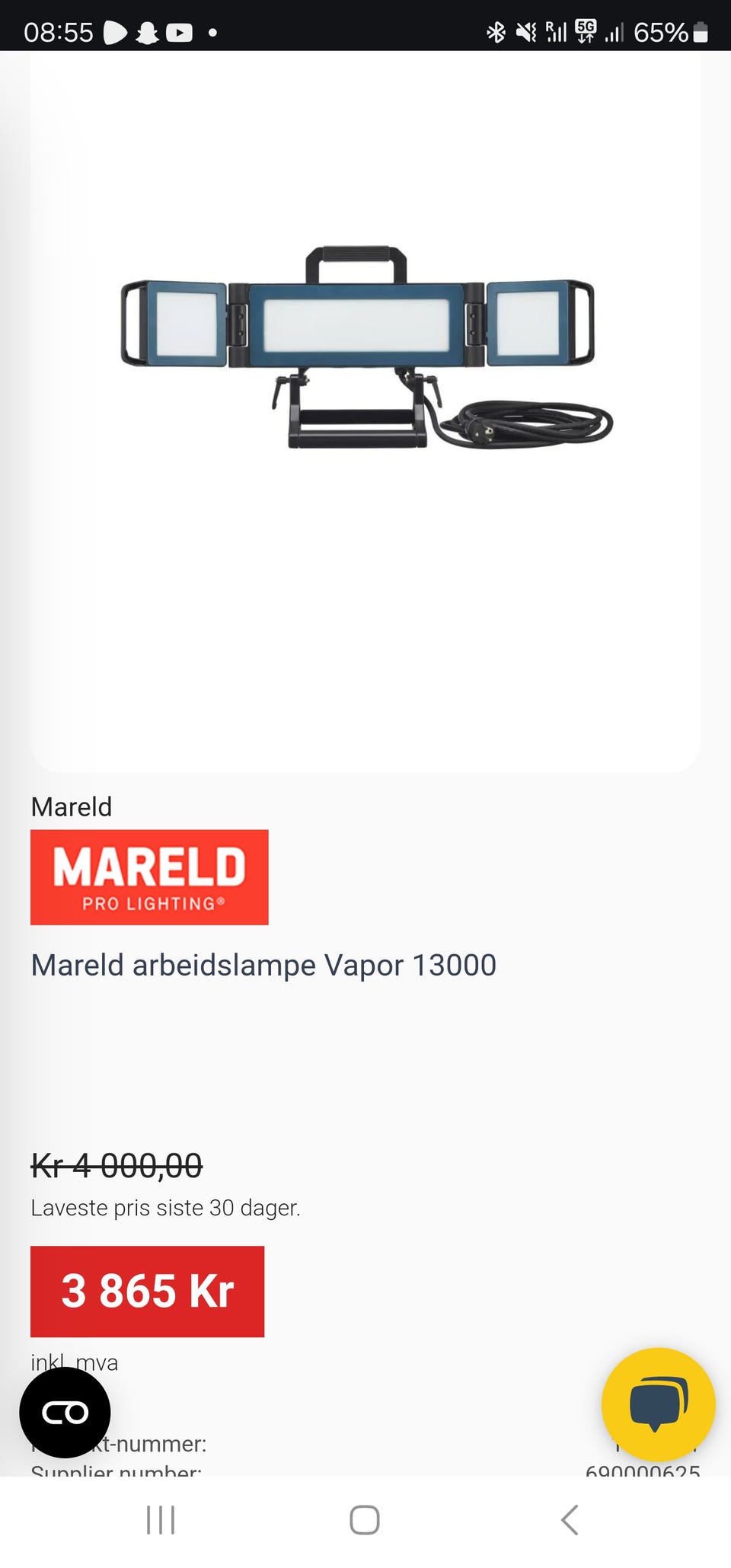The height and width of the screenshot is (1568, 731).
Task: Go back with the system back button
Action: click(570, 1520)
